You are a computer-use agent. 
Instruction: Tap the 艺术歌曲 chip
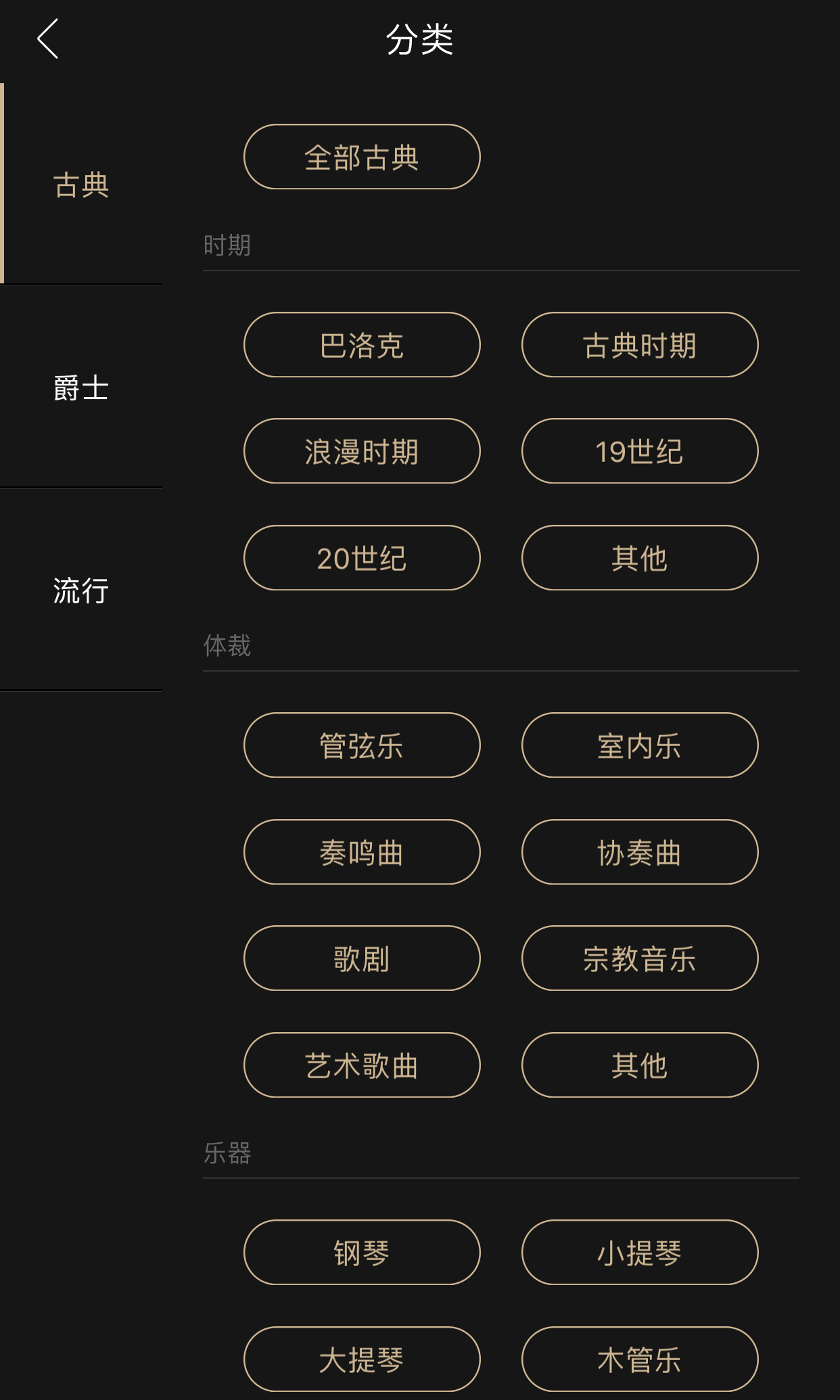[x=362, y=1065]
